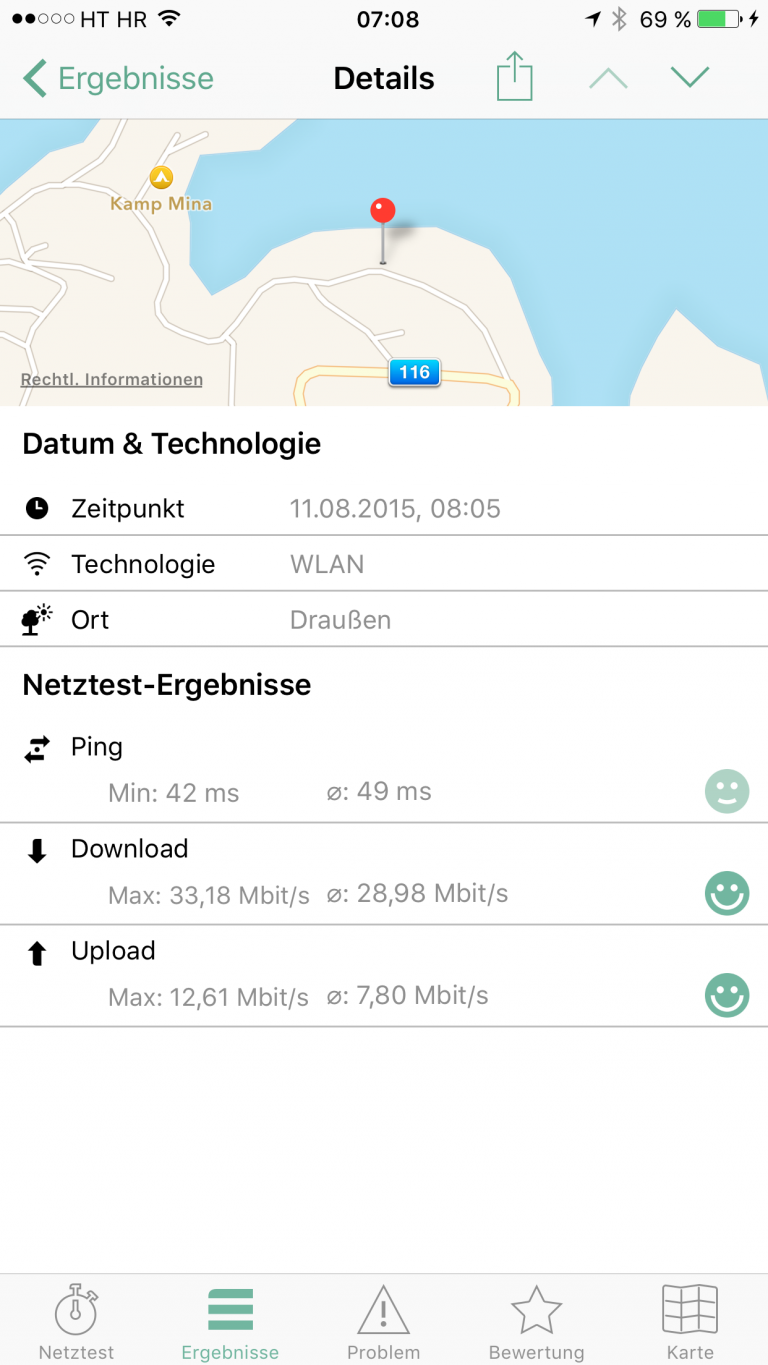Tap the download arrow icon
768x1365 pixels.
point(37,849)
